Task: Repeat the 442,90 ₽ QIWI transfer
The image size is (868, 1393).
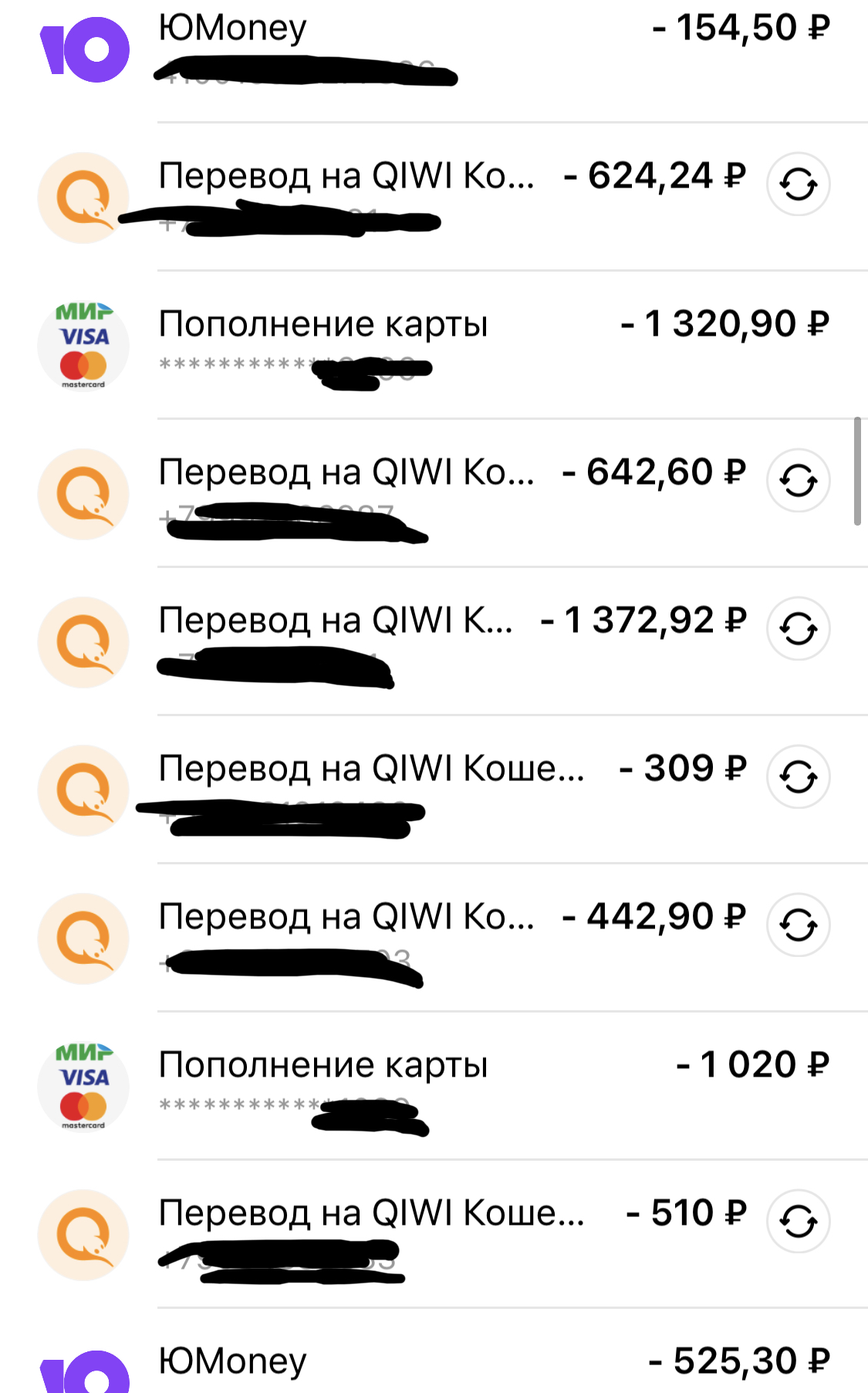Action: [x=798, y=925]
